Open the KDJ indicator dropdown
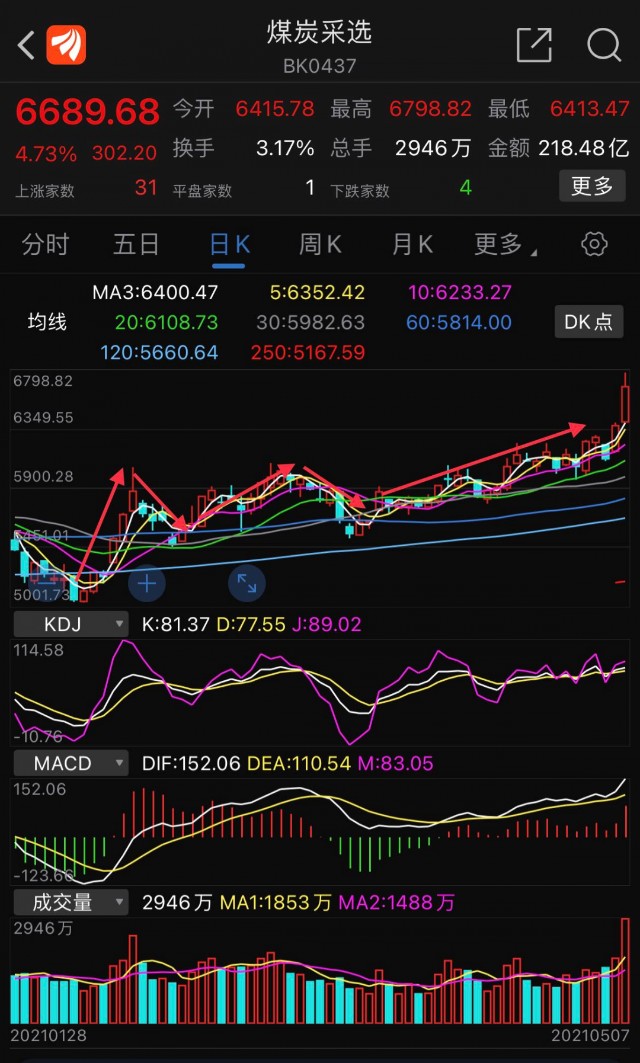Viewport: 640px width, 1063px height. click(x=70, y=624)
